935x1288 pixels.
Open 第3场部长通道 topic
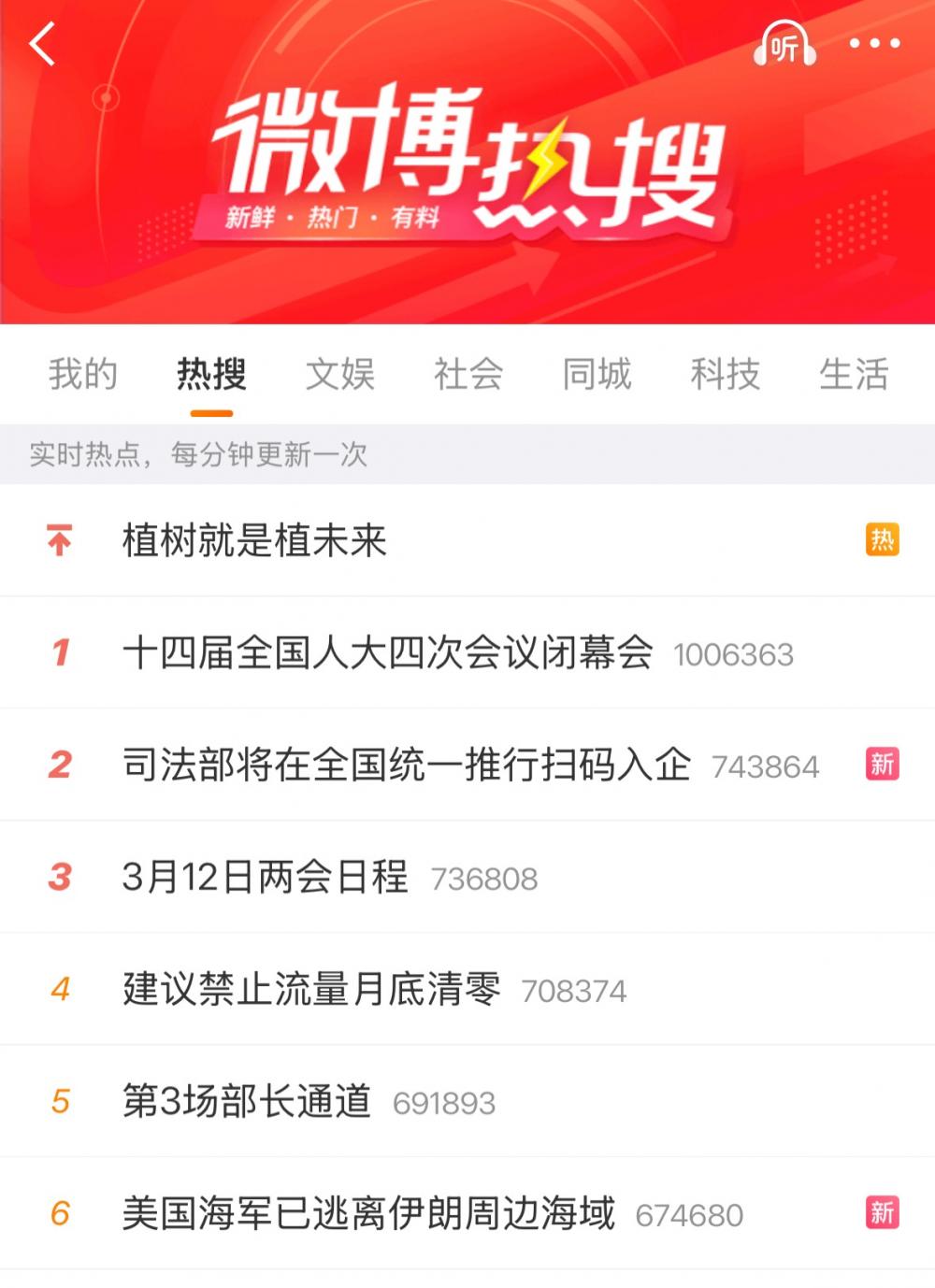coord(247,1101)
